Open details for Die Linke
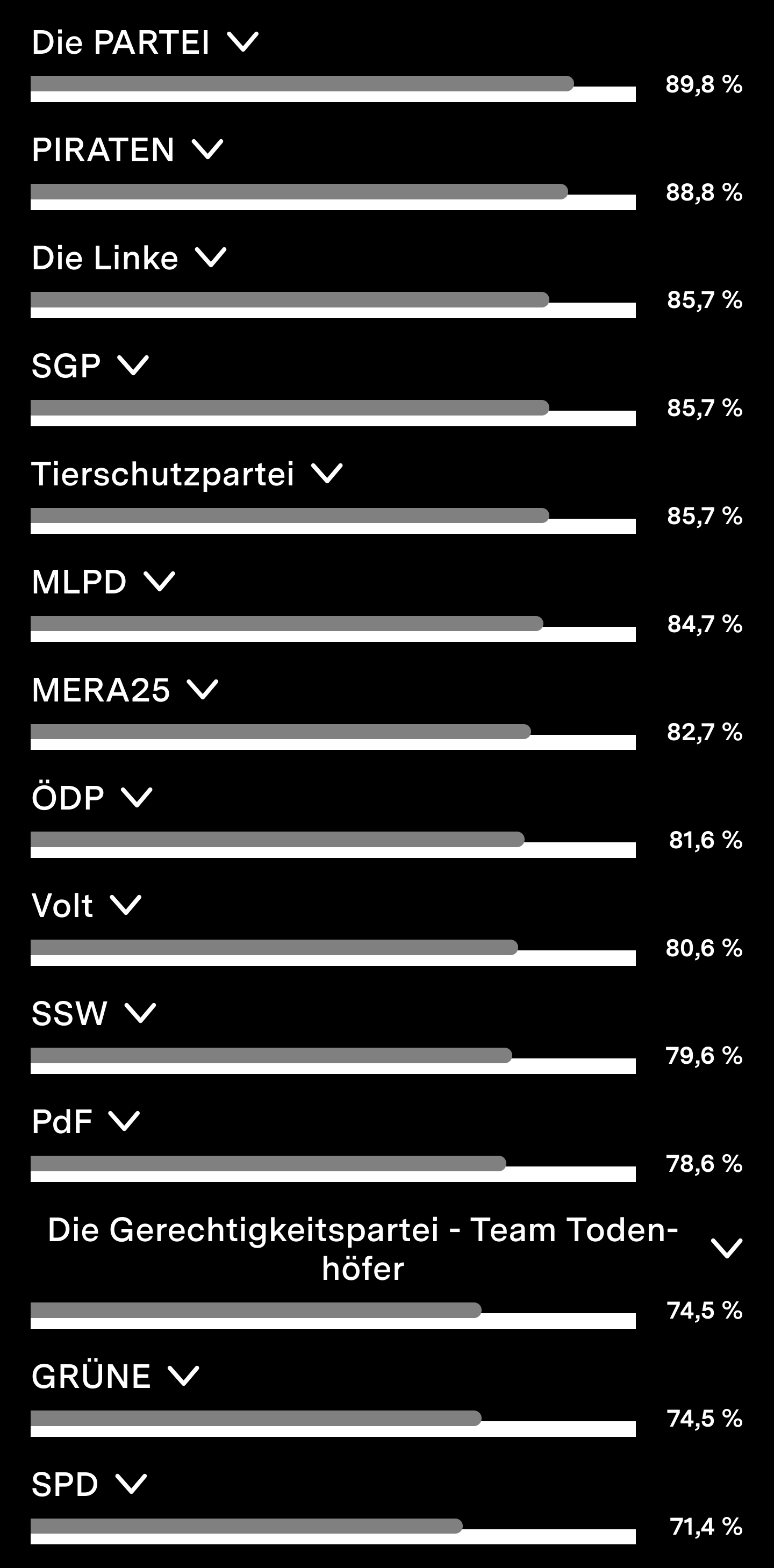774x1568 pixels. (211, 257)
